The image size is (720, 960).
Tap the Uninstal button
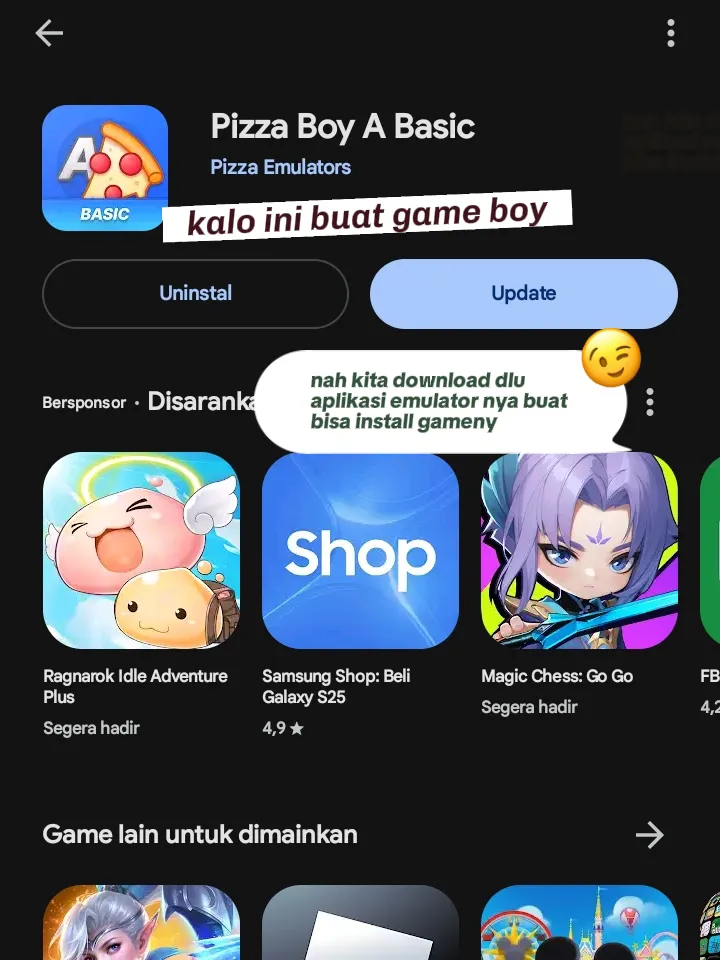(x=195, y=293)
